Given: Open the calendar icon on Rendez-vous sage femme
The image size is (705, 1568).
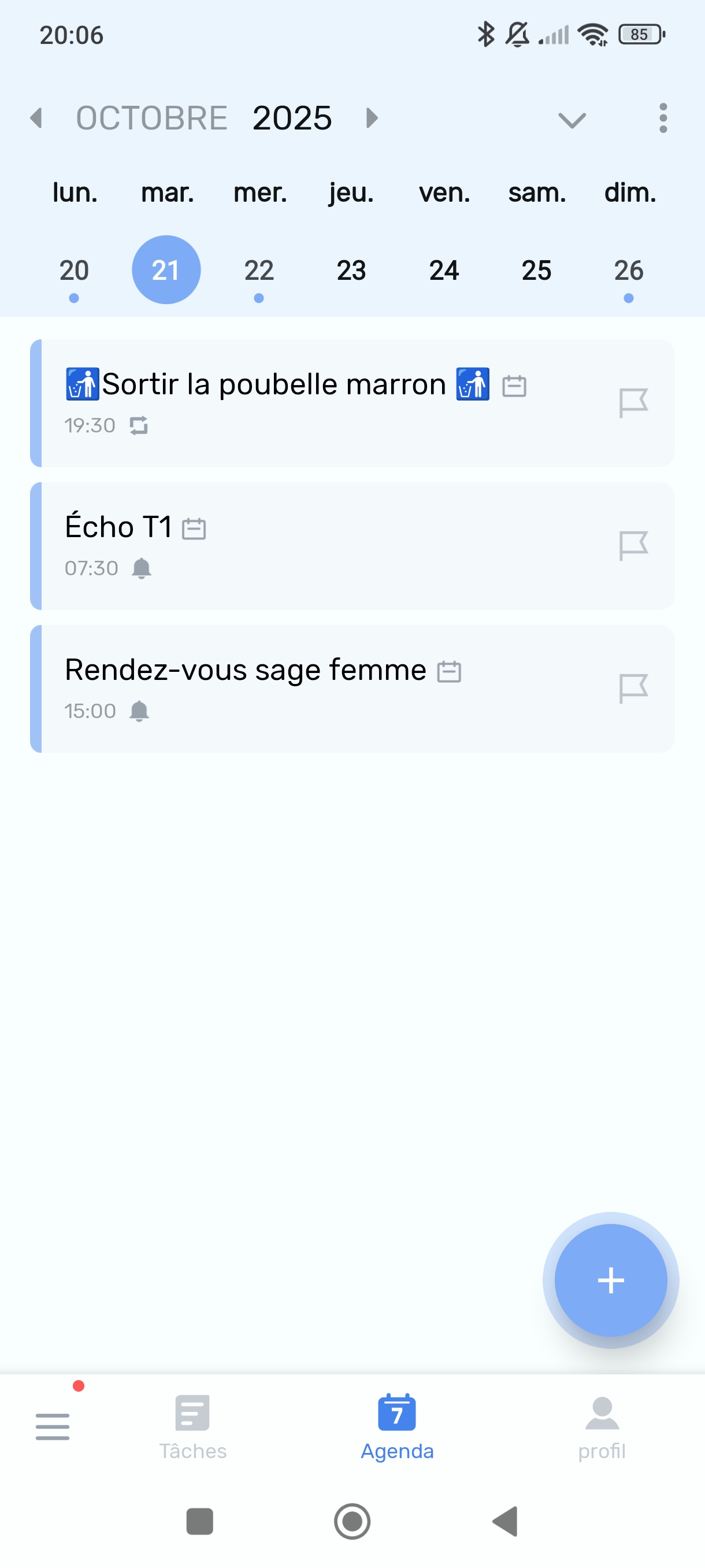Looking at the screenshot, I should coord(450,670).
